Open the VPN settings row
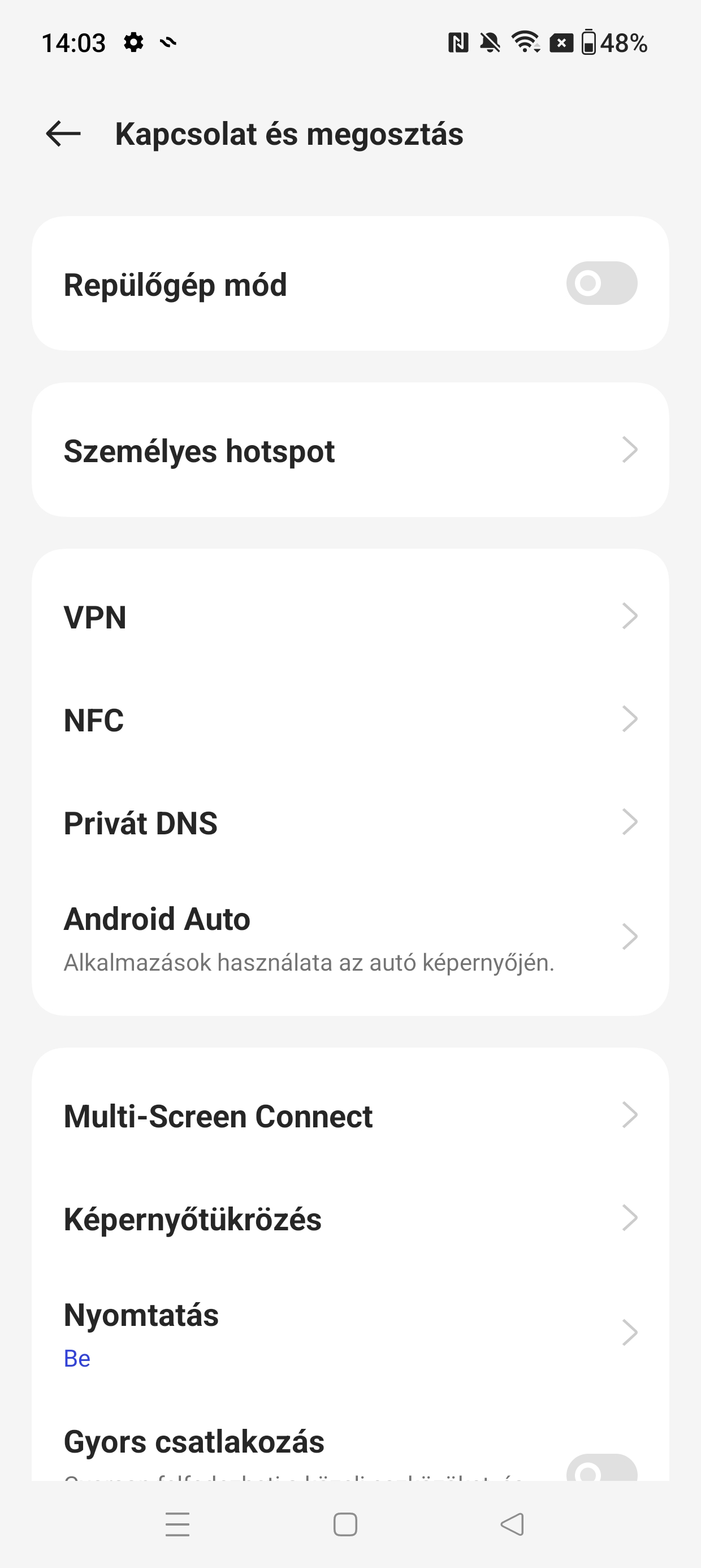 point(350,617)
